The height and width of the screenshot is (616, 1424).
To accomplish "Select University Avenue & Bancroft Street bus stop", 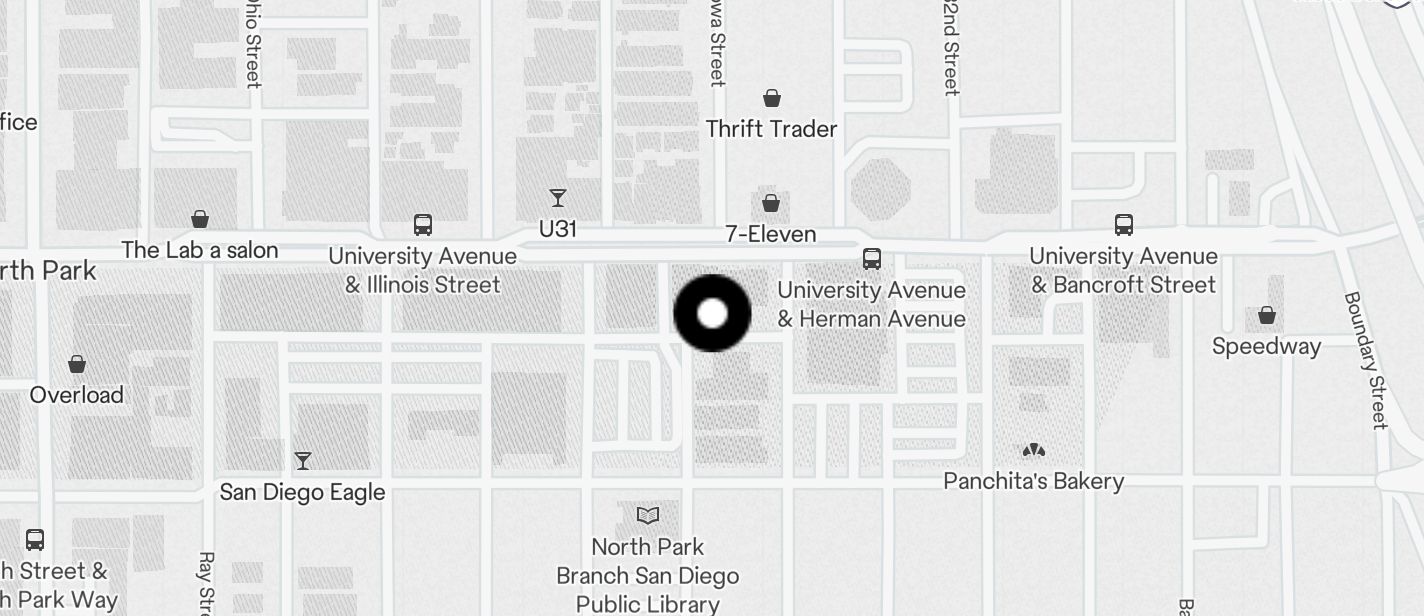I will [x=1124, y=225].
